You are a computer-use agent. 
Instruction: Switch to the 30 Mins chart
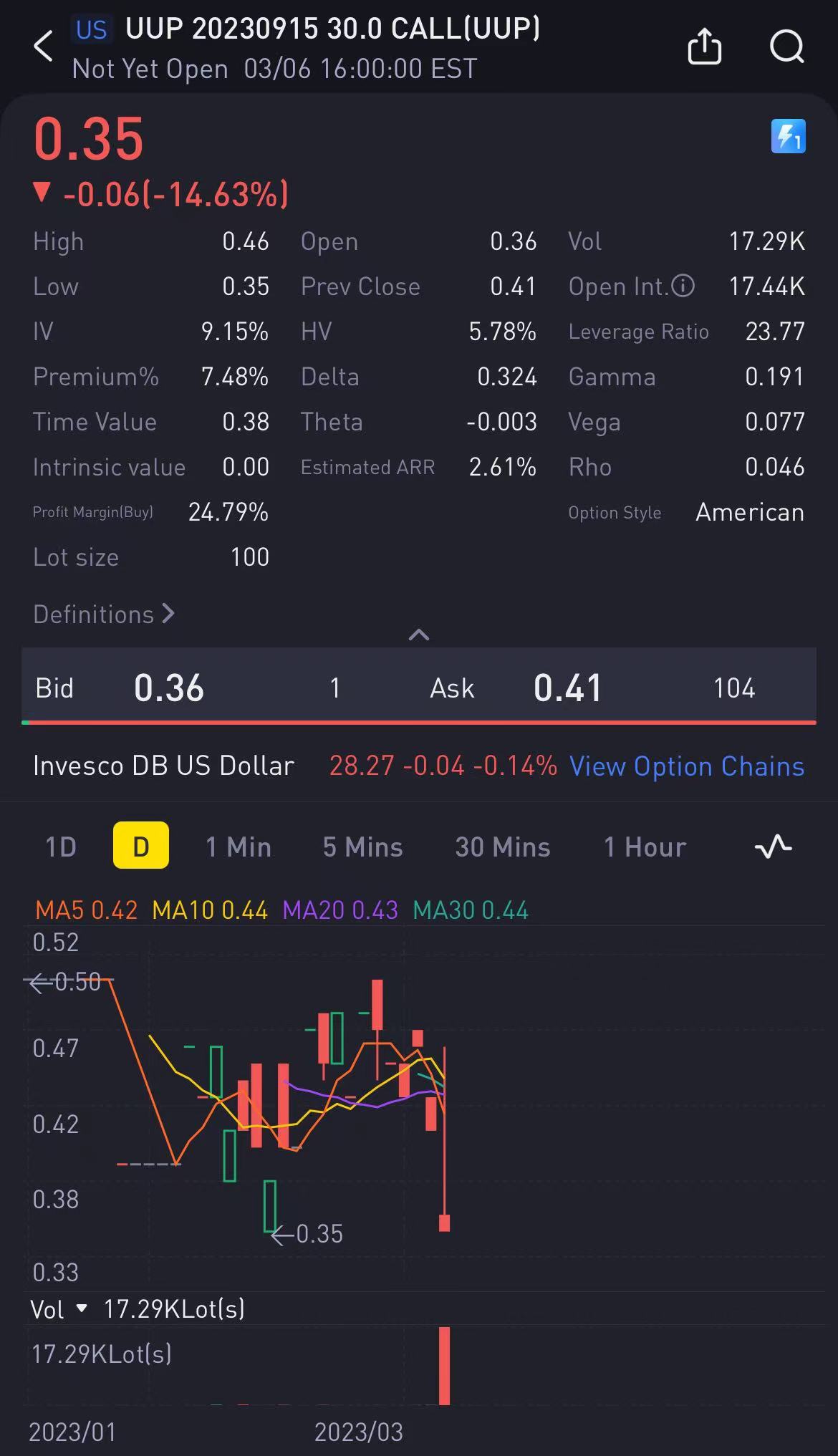coord(503,847)
